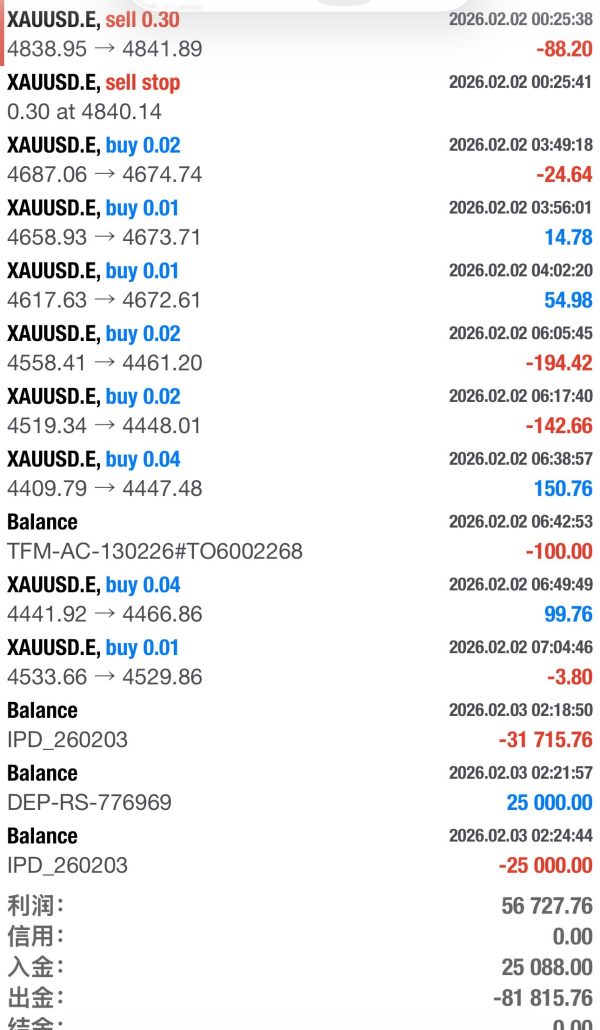This screenshot has width=600, height=1030.
Task: Open the sell stop order at 4840.14
Action: [300, 96]
